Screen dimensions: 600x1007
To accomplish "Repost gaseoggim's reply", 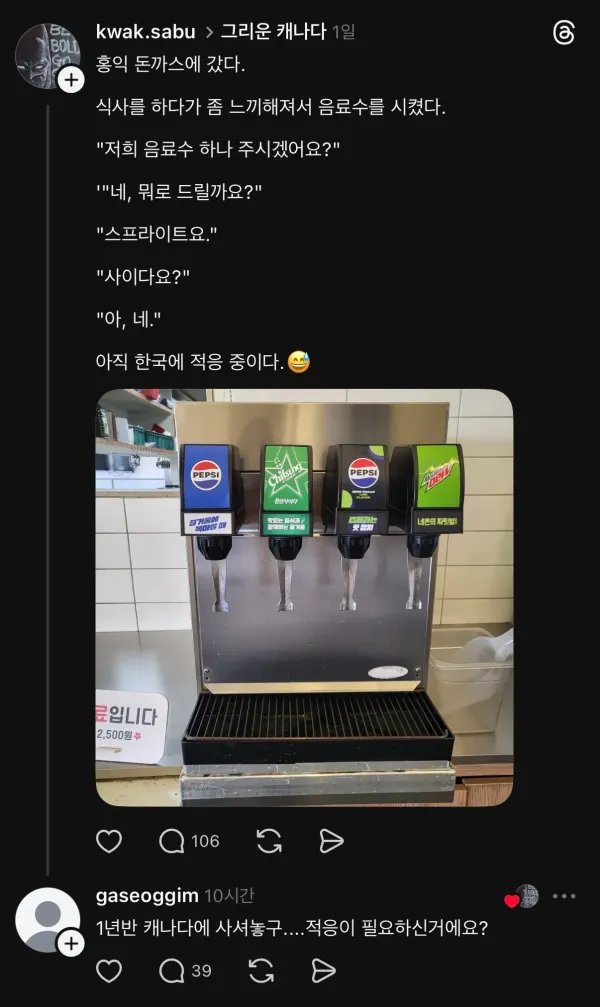I will 261,970.
